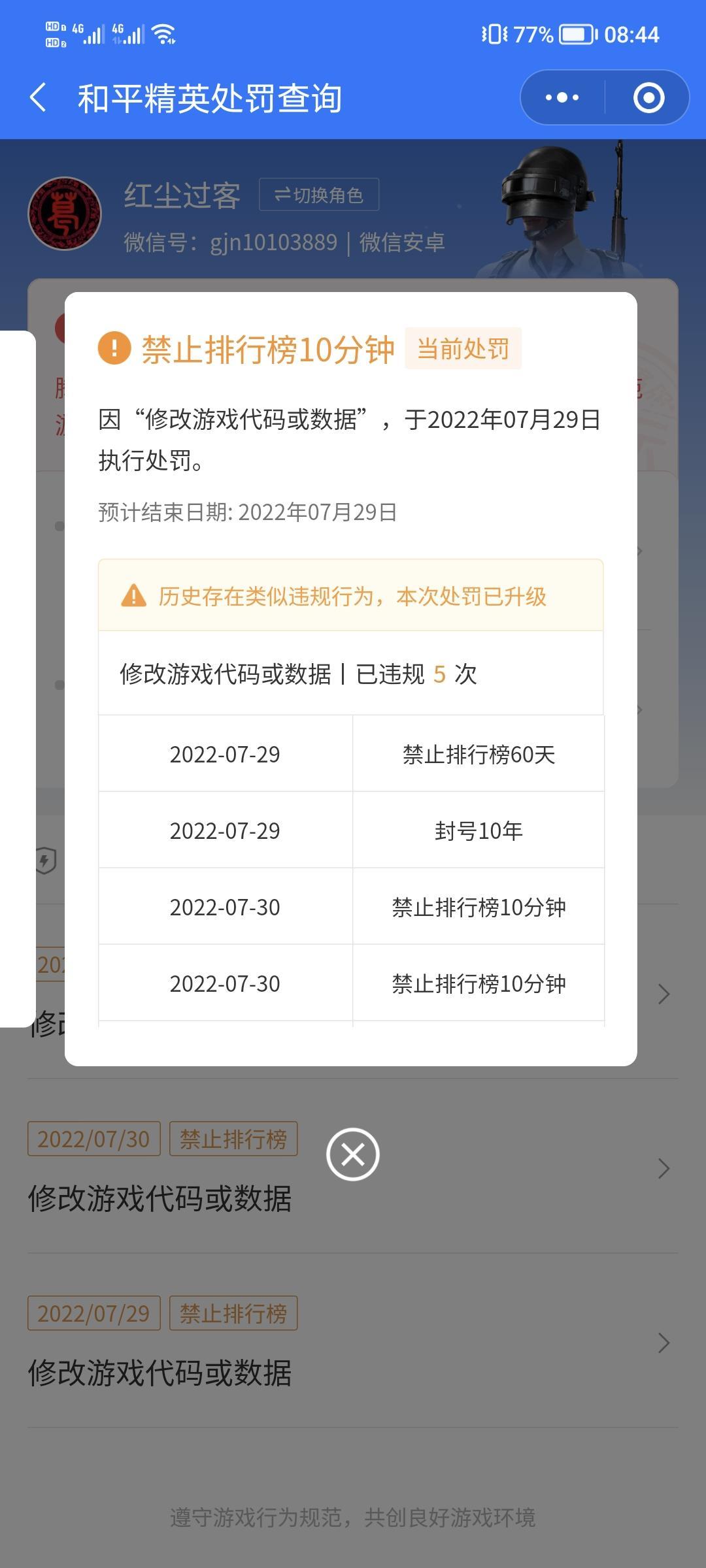Close the punishment detail popup
This screenshot has width=706, height=1568.
click(352, 1154)
